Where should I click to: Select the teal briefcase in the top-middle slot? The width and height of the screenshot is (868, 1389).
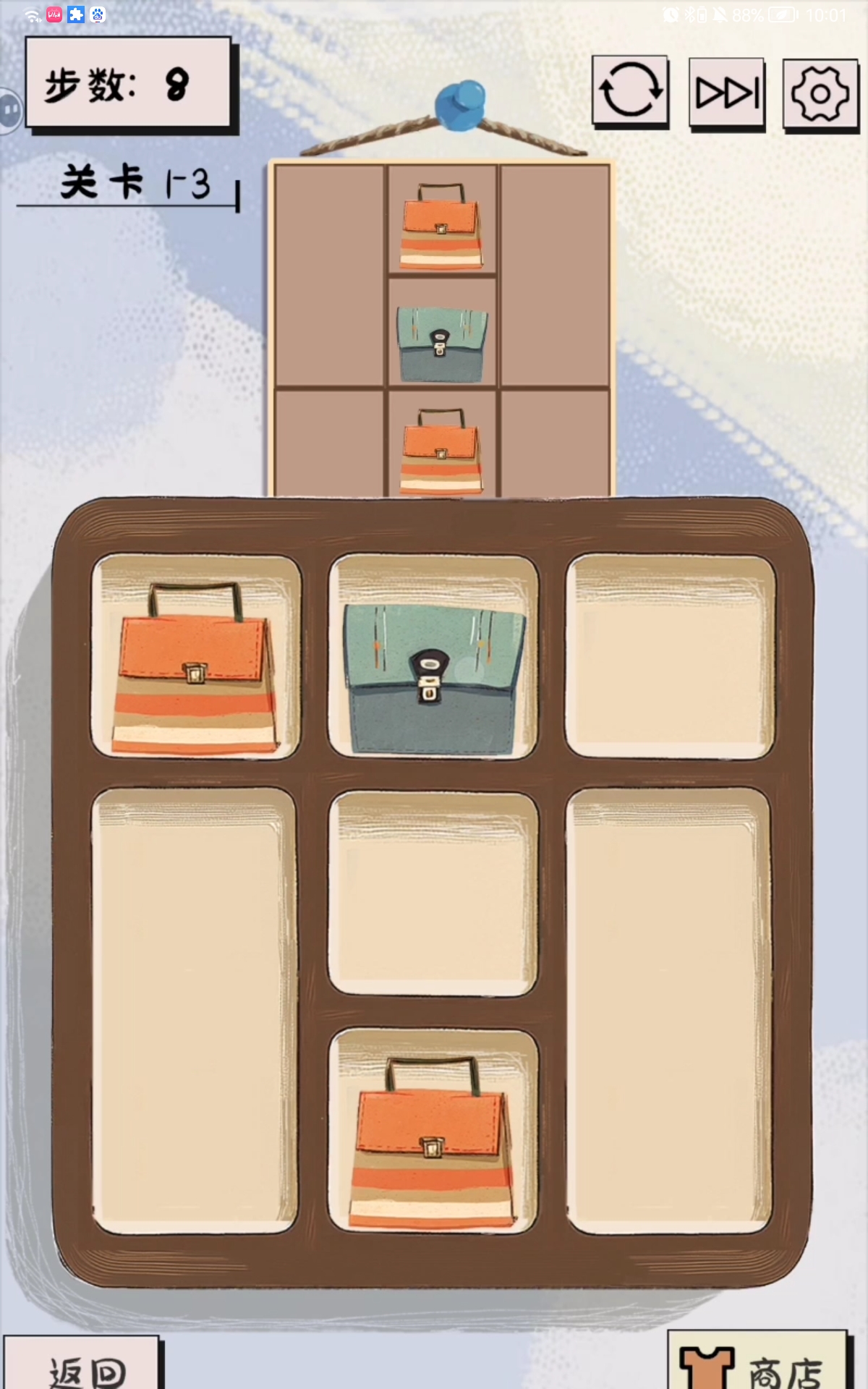click(433, 676)
